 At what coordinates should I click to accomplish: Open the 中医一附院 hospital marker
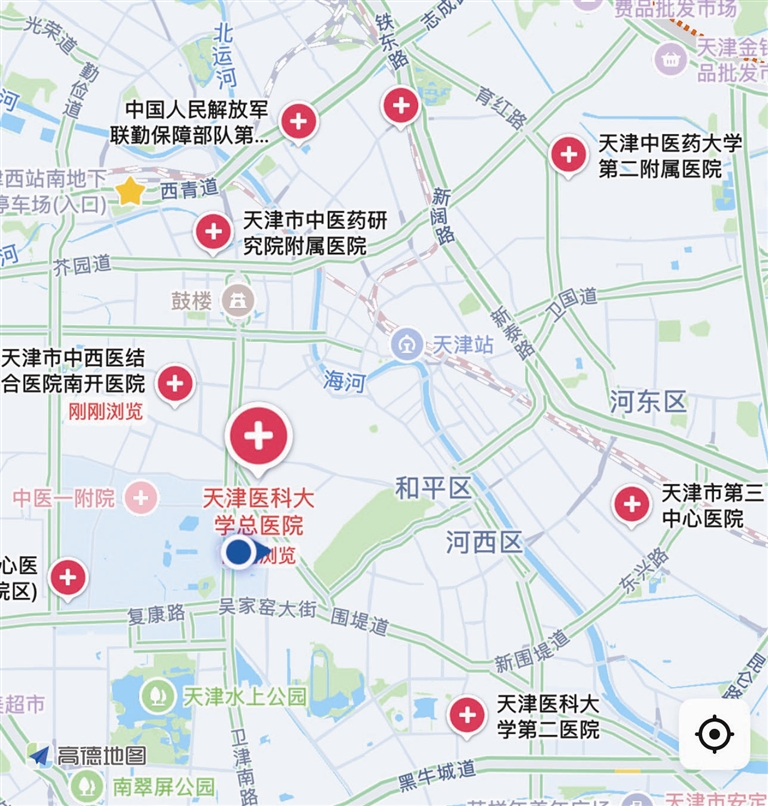142,497
